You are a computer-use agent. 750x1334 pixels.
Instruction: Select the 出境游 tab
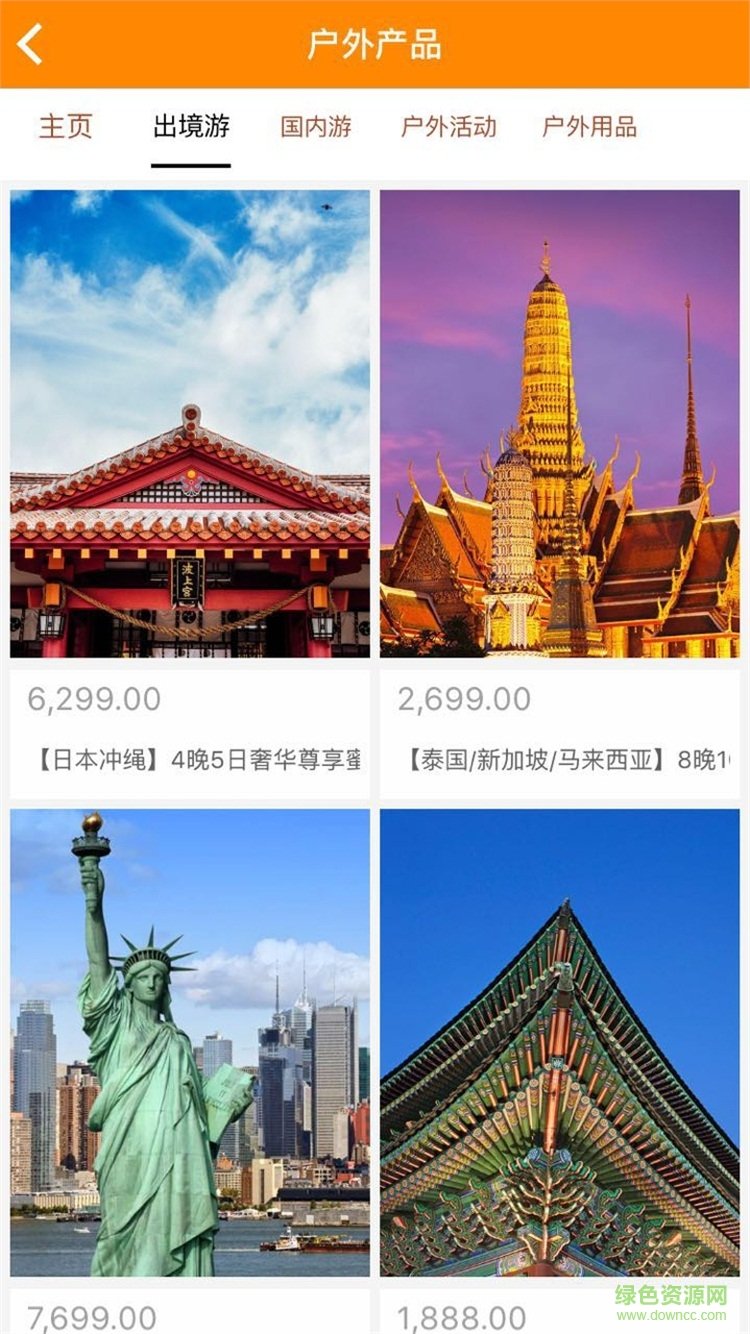pos(191,127)
